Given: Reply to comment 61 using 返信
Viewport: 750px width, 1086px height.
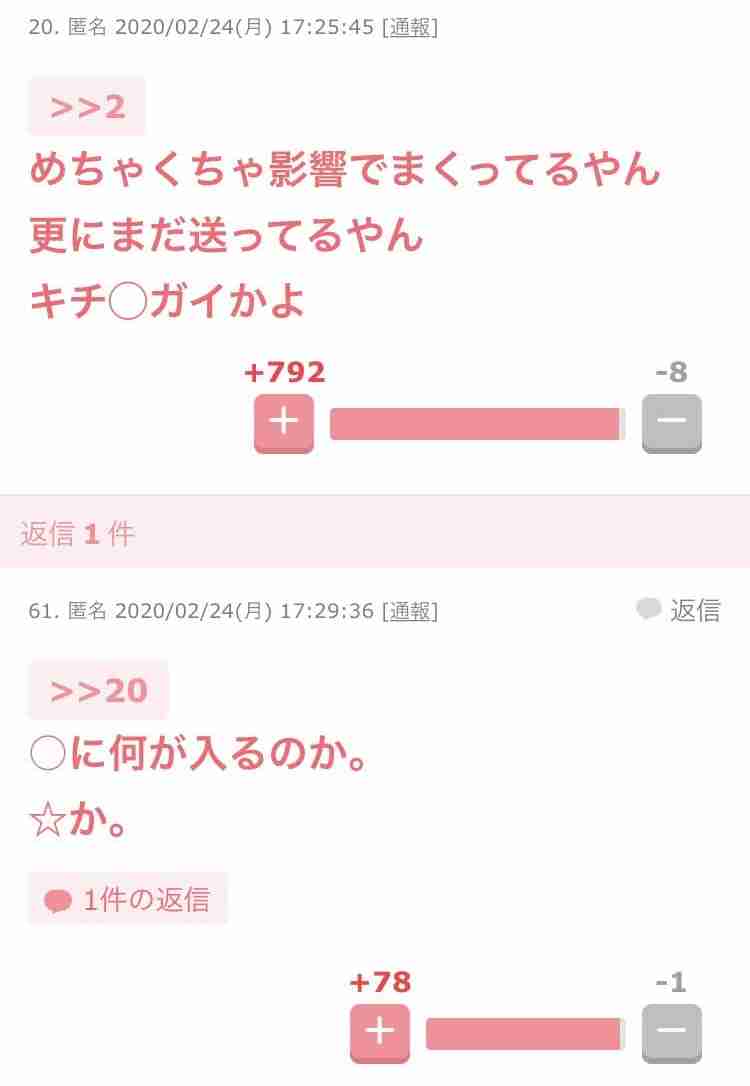Looking at the screenshot, I should pos(680,610).
